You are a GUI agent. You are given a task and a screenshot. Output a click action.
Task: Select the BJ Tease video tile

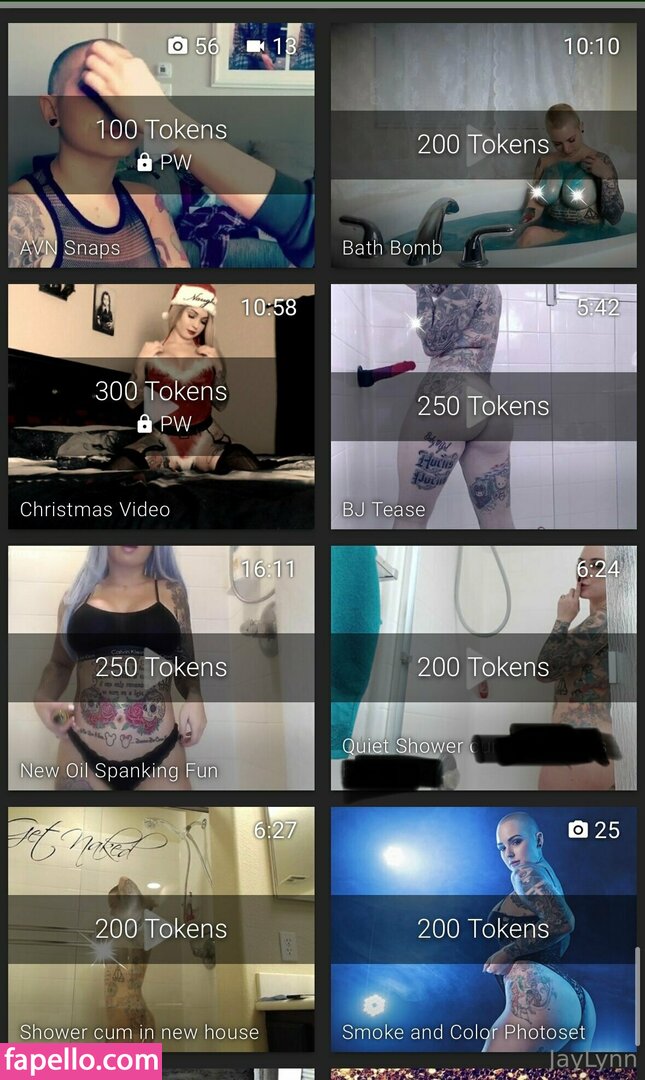point(483,406)
